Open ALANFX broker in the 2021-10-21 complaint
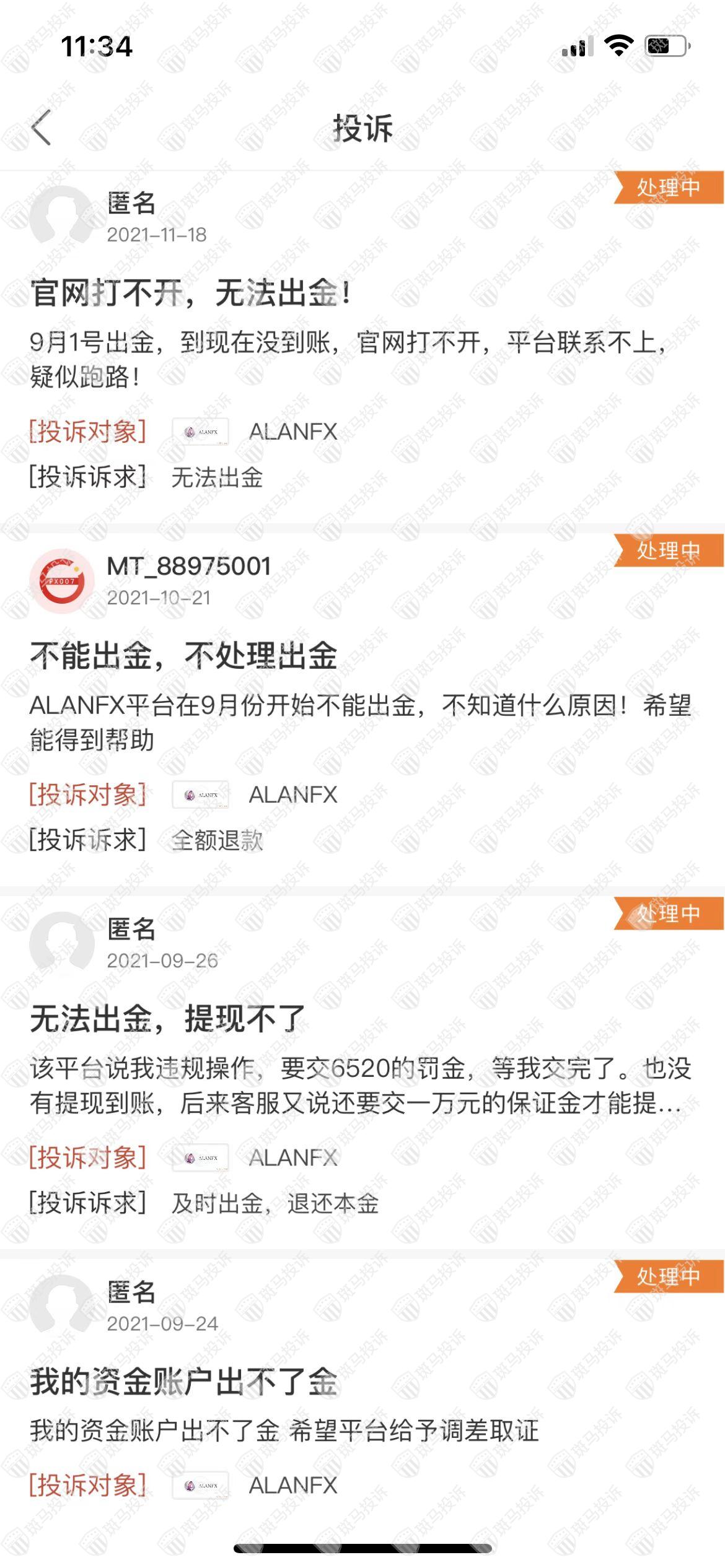This screenshot has height=1568, width=725. [292, 795]
